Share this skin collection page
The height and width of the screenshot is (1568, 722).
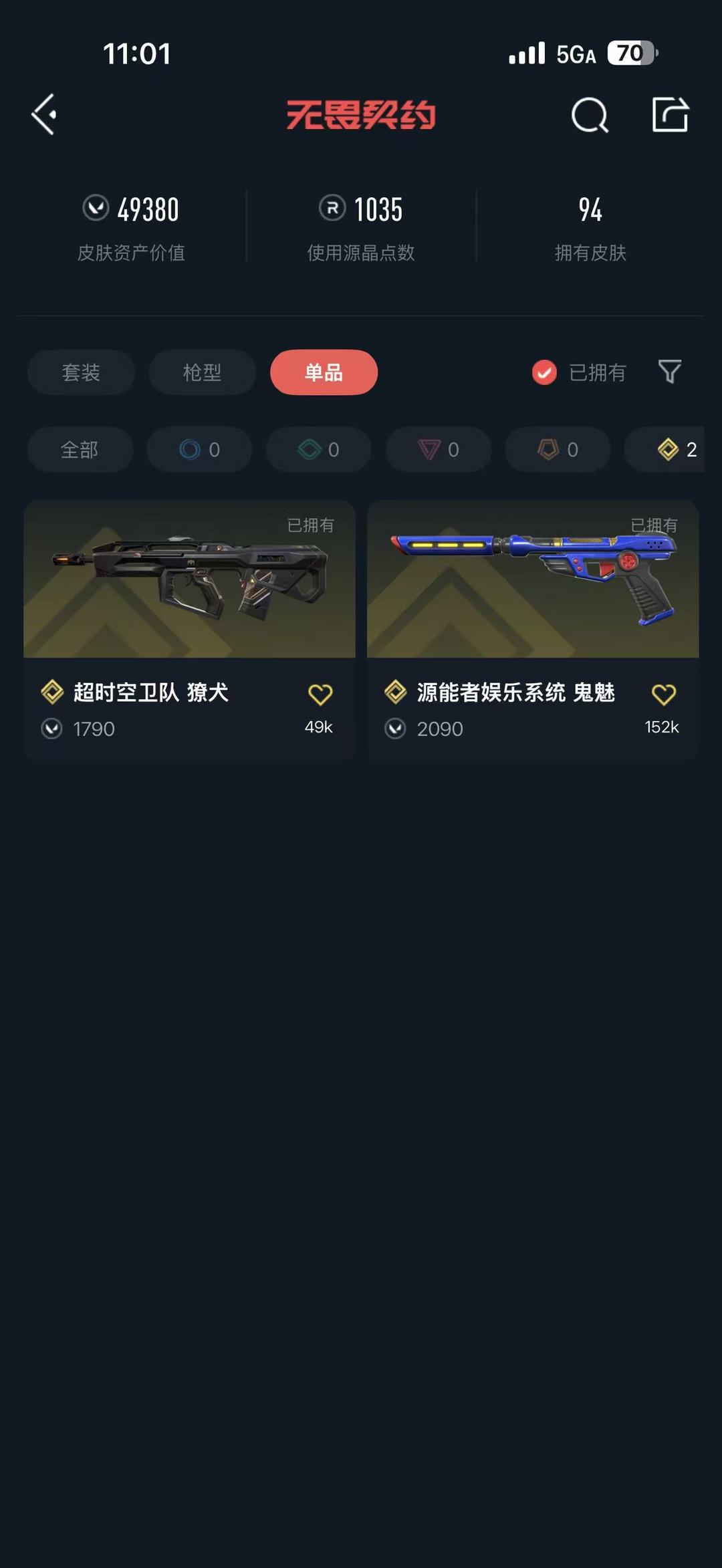[670, 115]
